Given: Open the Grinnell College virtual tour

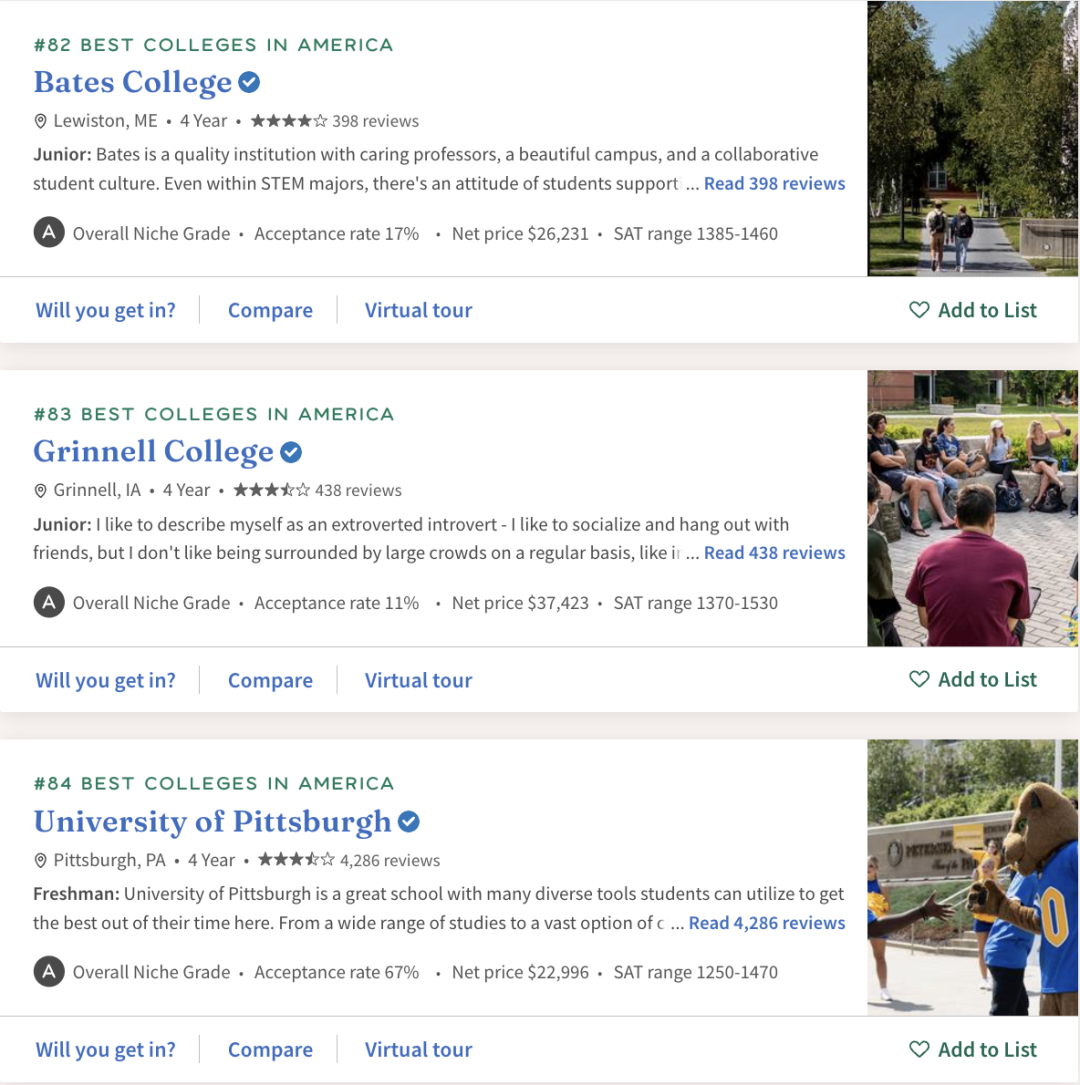Looking at the screenshot, I should pyautogui.click(x=418, y=681).
